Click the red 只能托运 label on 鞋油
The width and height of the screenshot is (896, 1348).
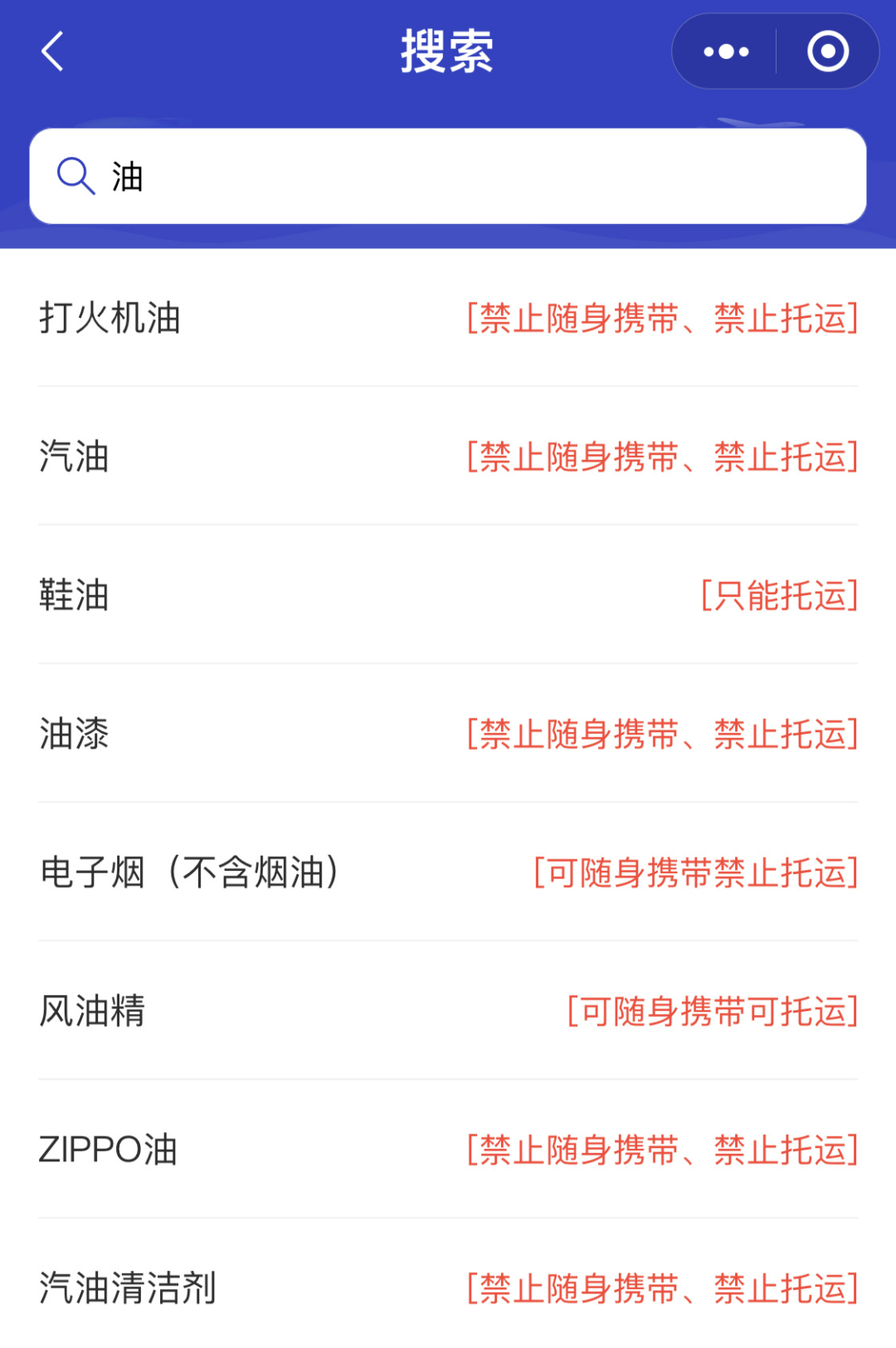tap(778, 594)
